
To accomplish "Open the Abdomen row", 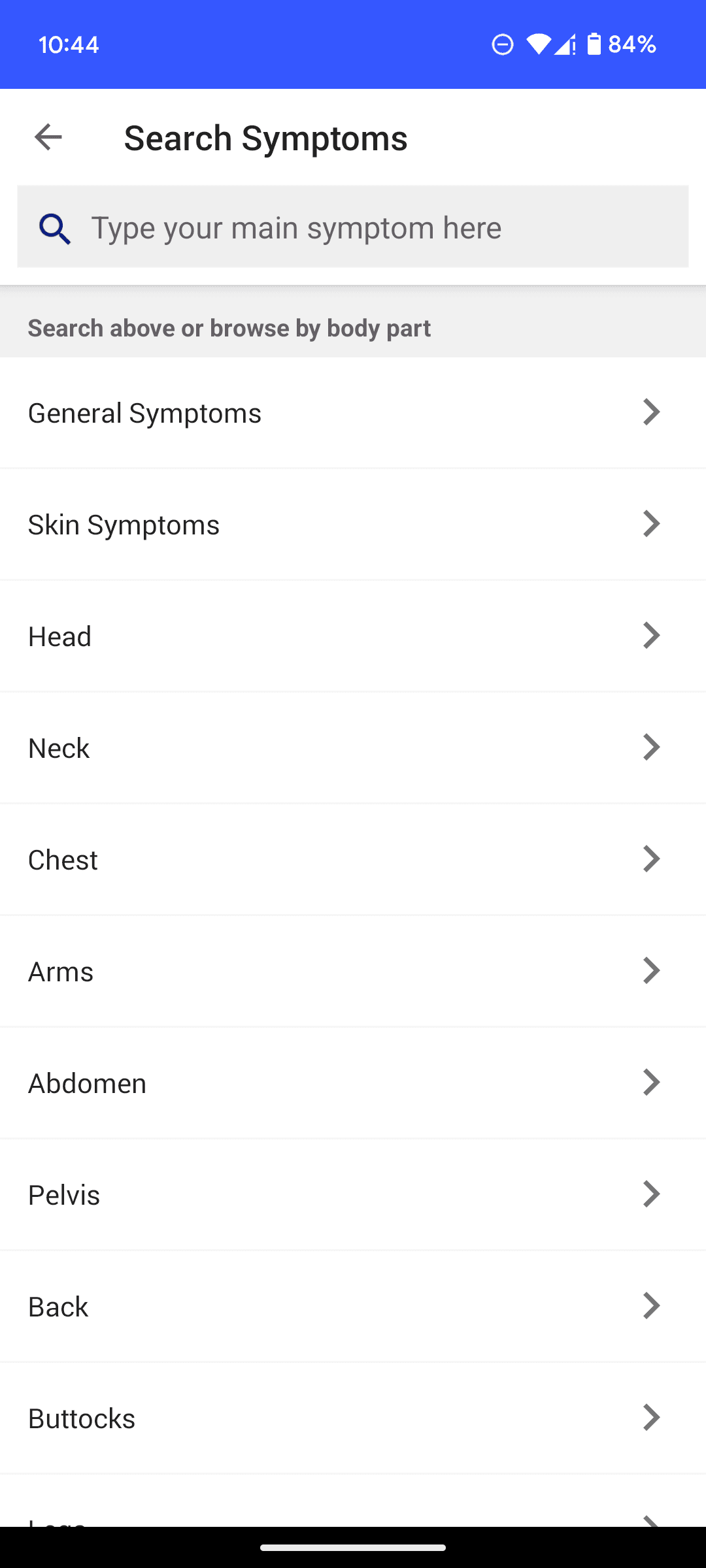I will pos(353,1083).
